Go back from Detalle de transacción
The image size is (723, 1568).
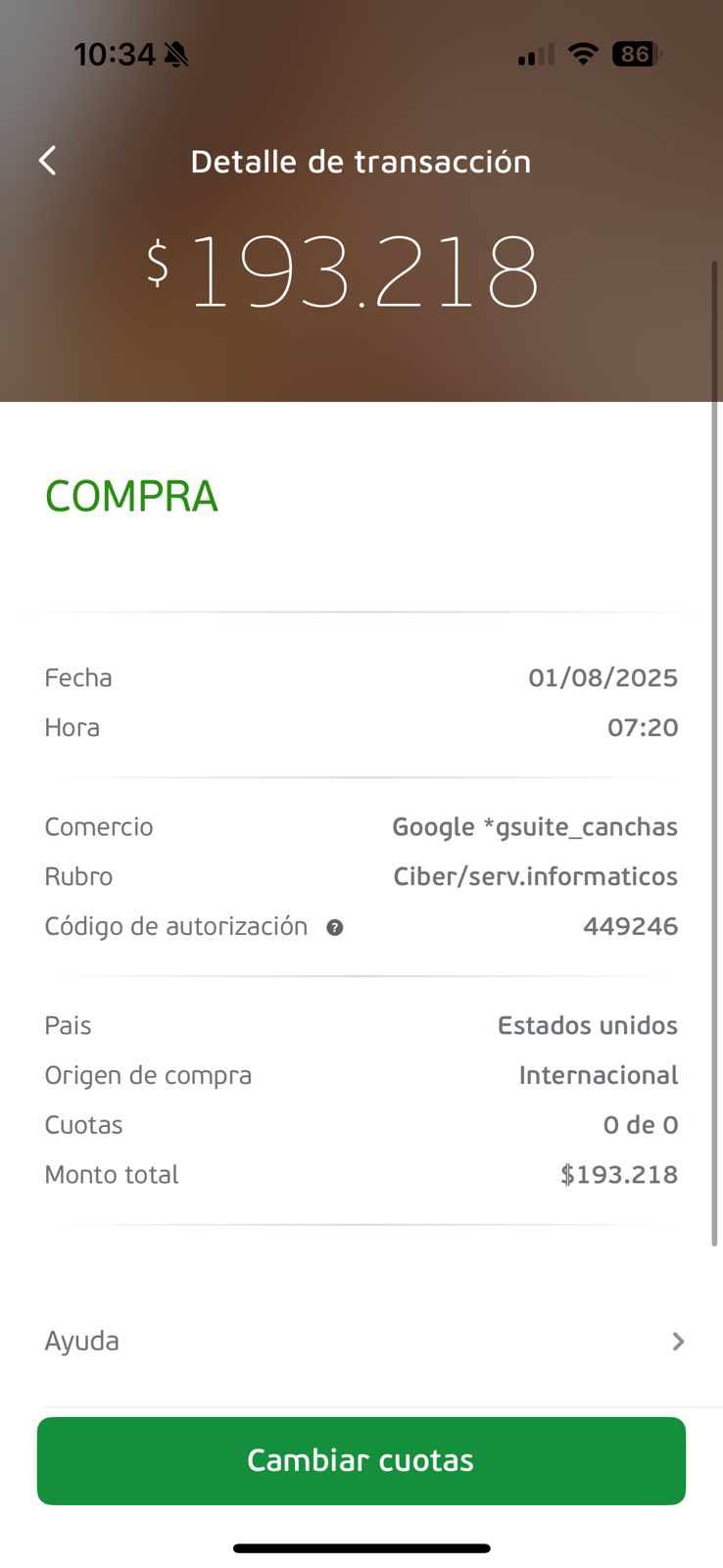pyautogui.click(x=47, y=161)
